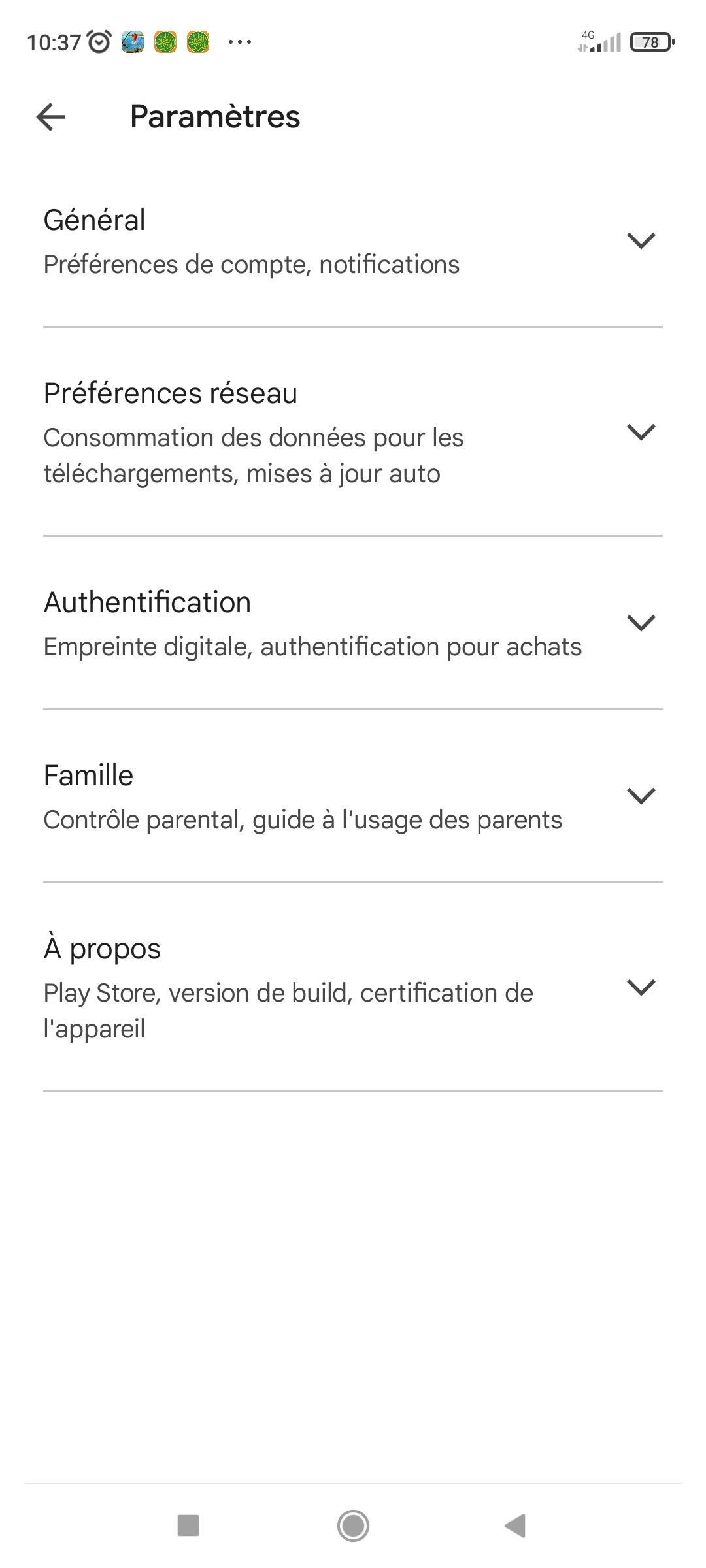
Task: Expand Préférences réseau settings
Action: [x=353, y=433]
